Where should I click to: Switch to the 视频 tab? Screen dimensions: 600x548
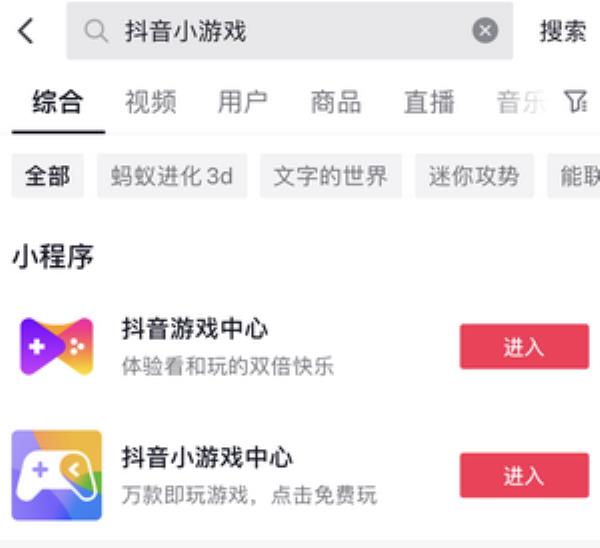[150, 102]
